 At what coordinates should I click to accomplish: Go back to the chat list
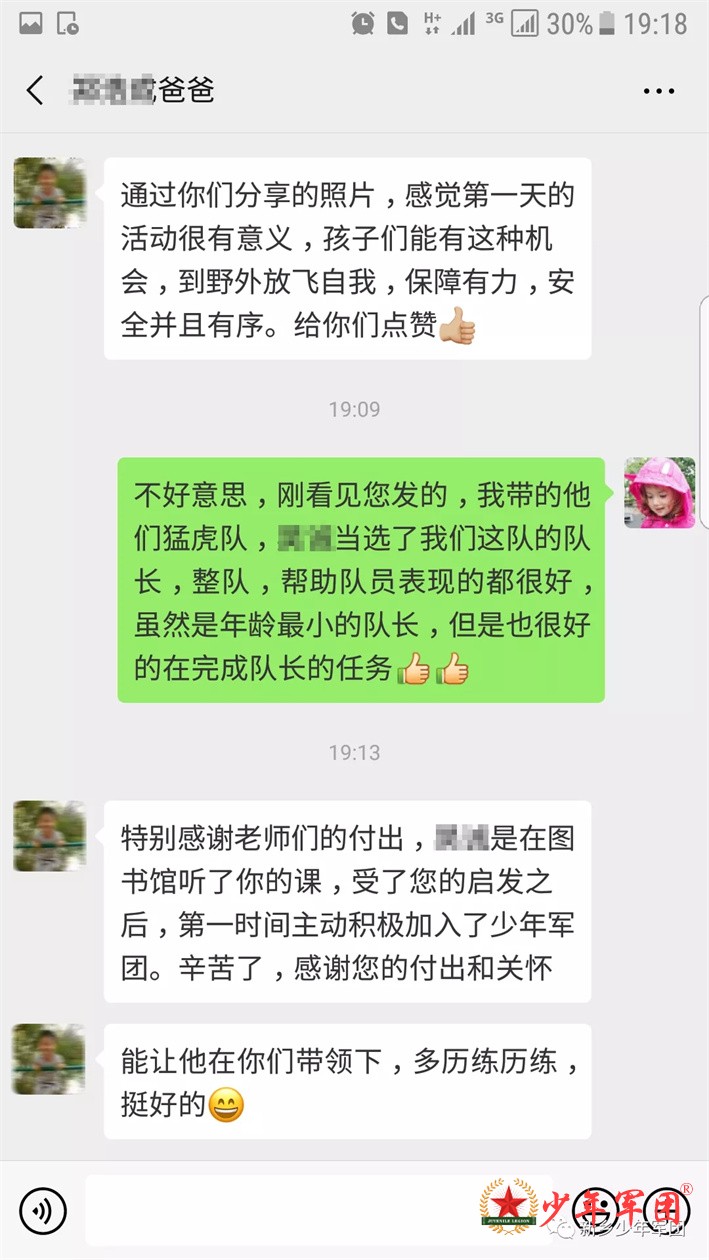(x=35, y=91)
